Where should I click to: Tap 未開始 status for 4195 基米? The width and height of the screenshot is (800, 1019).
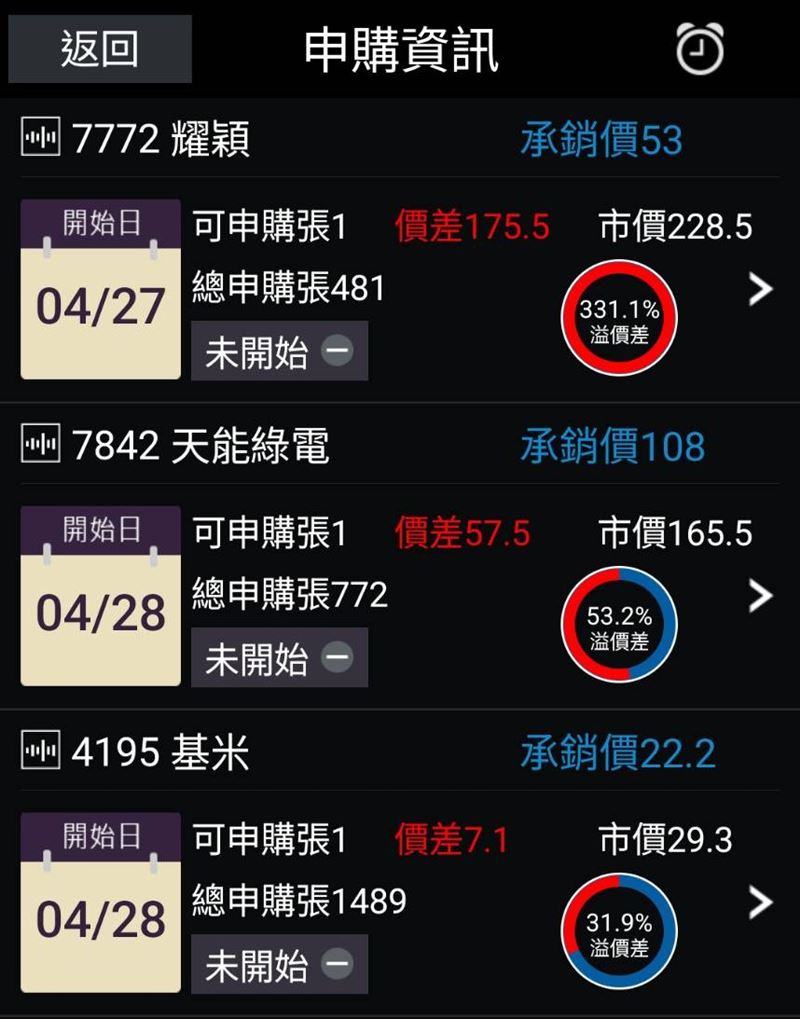279,964
